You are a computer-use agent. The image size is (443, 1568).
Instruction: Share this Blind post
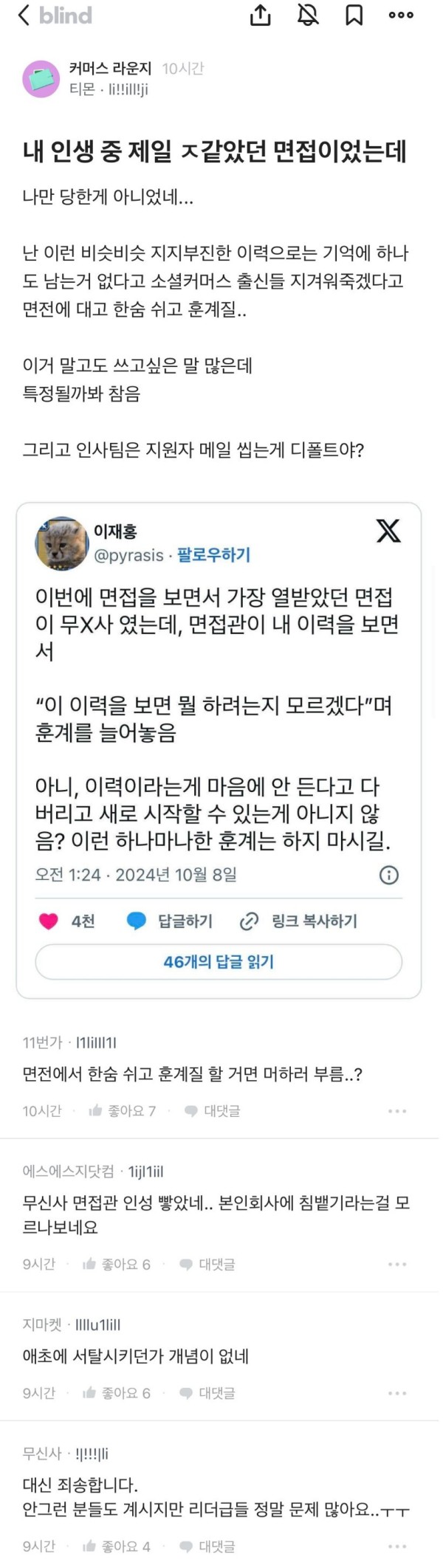coord(260,15)
